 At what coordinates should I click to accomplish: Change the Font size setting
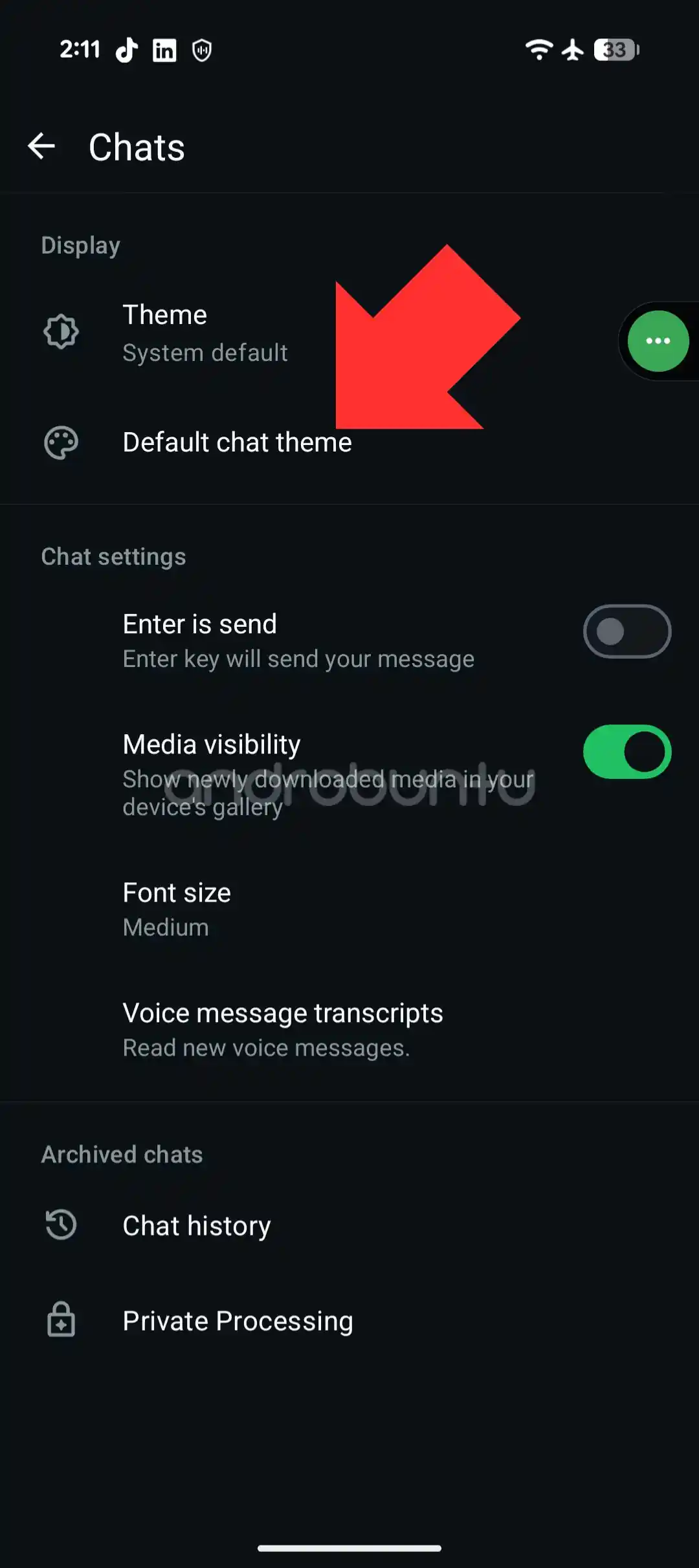349,909
